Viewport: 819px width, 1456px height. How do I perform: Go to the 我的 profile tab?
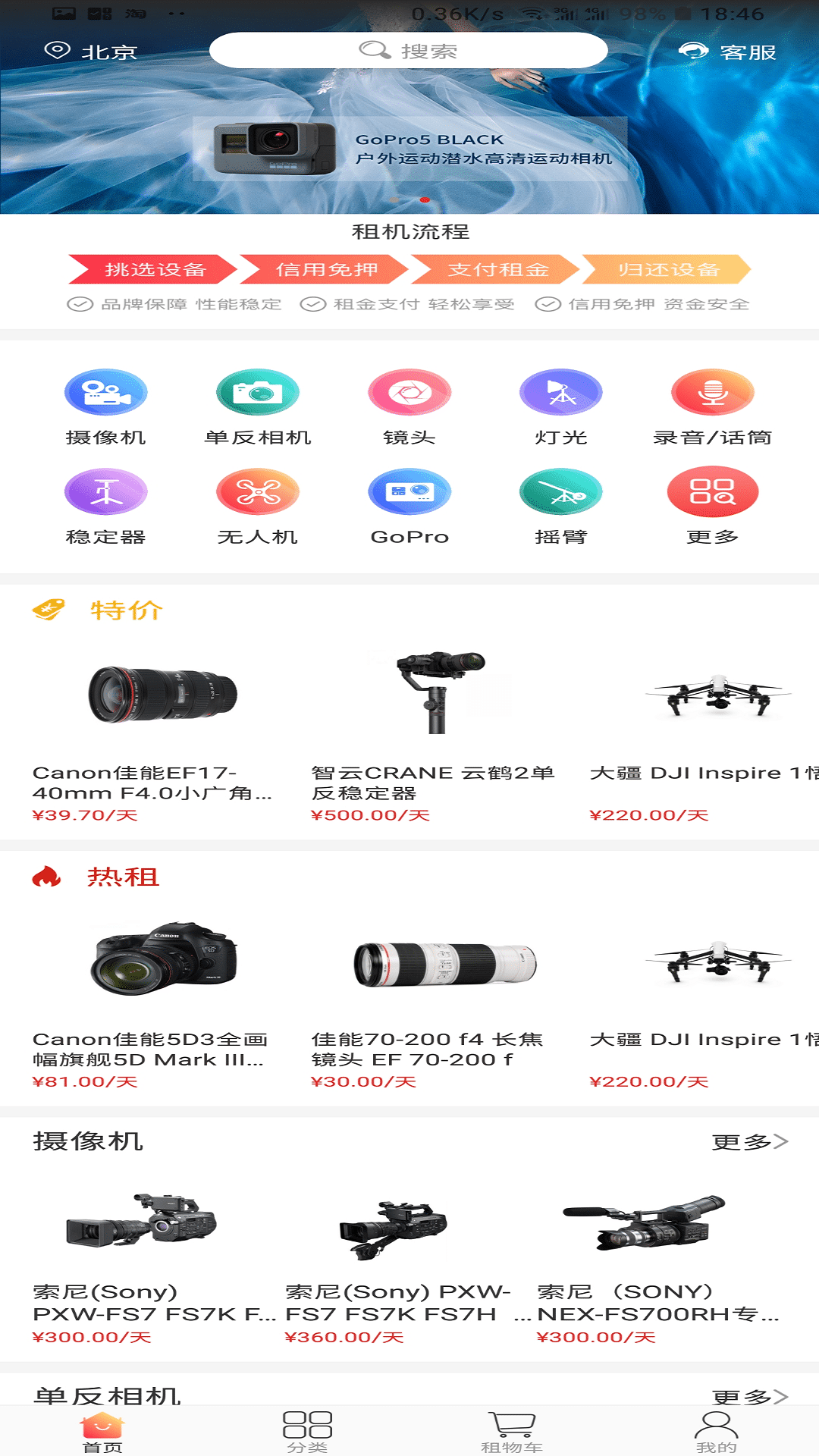pos(716,1432)
